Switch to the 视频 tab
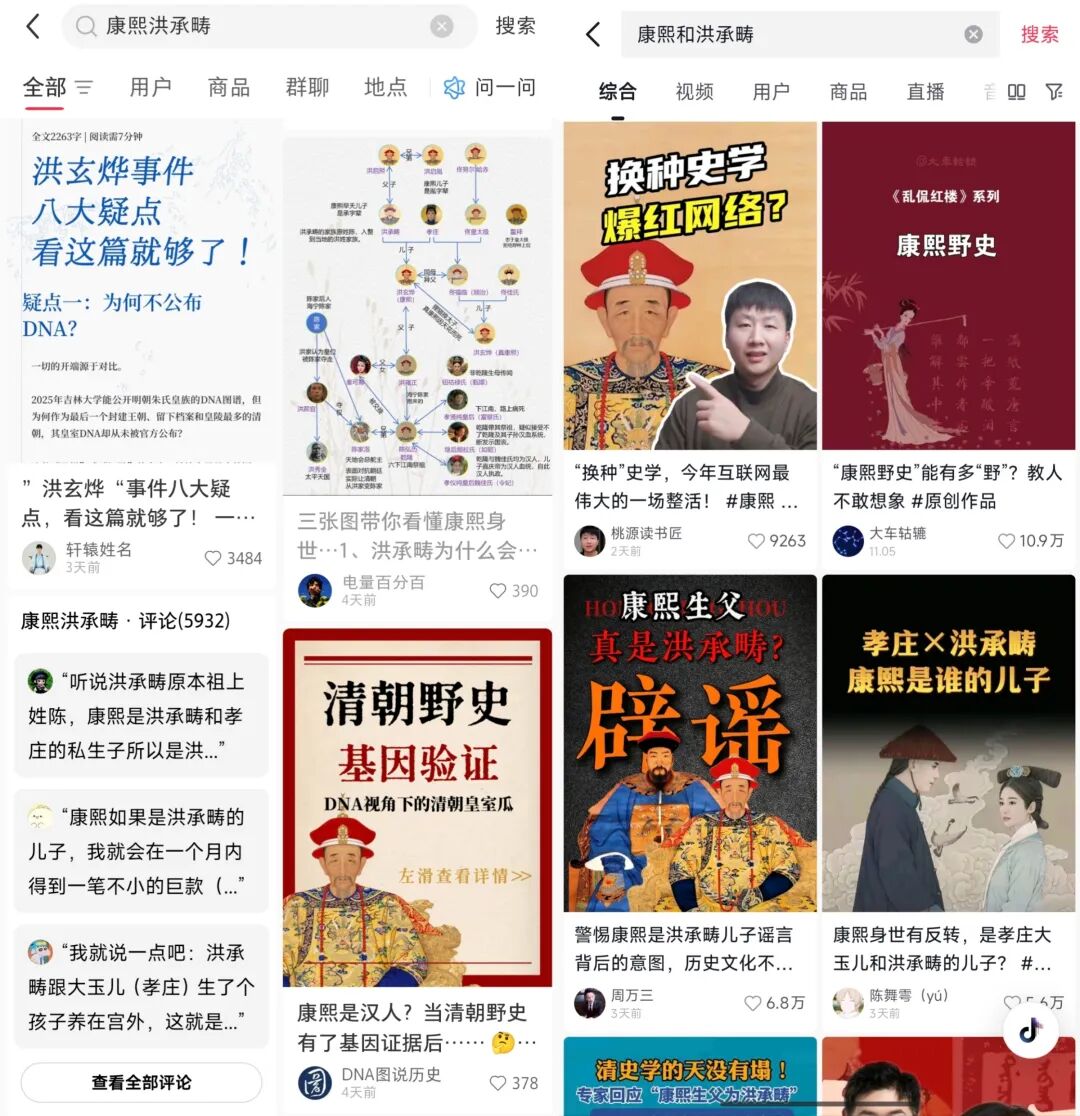1080x1116 pixels. point(694,92)
